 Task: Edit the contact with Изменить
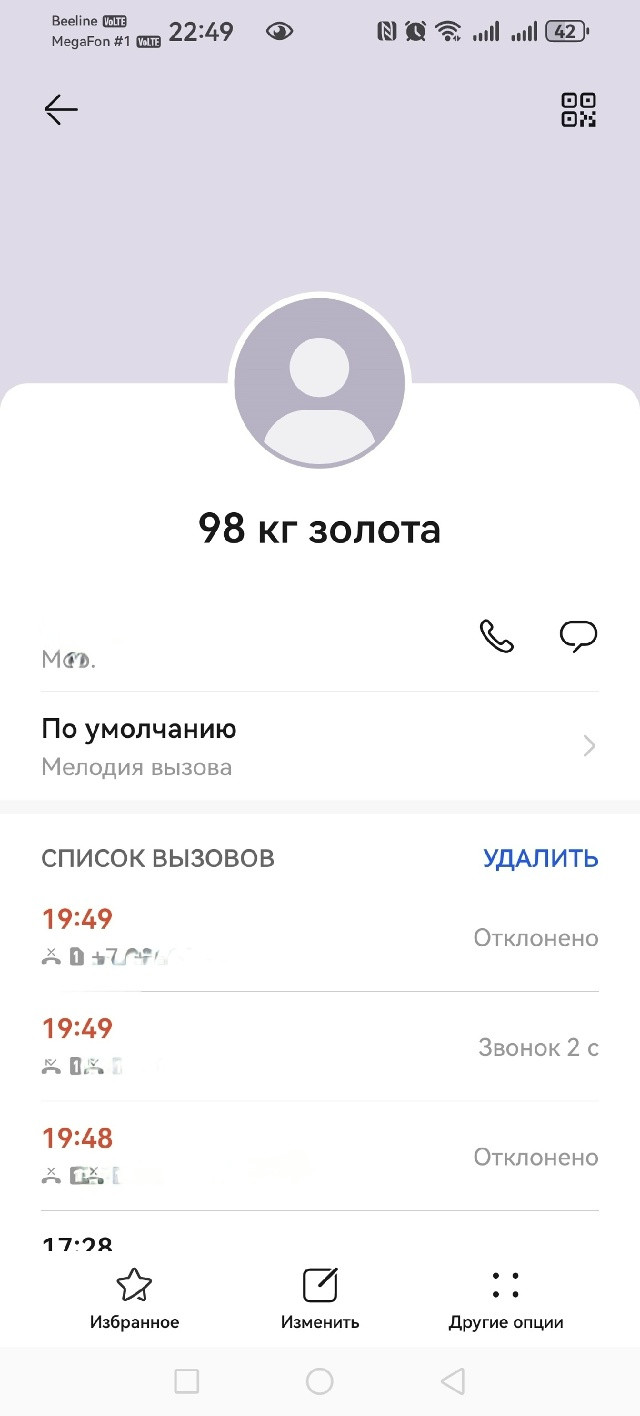click(x=320, y=1299)
